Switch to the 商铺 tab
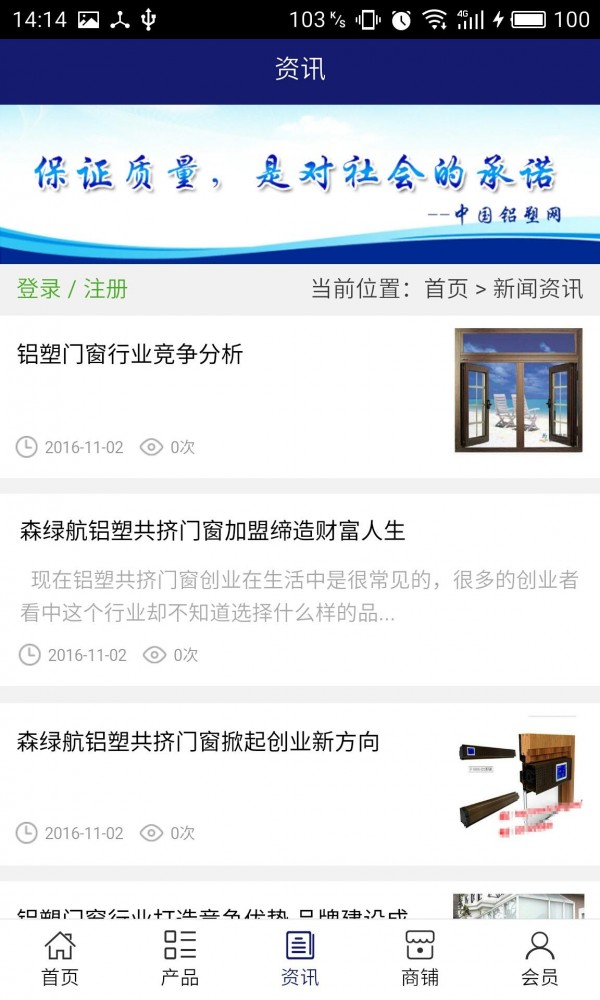The height and width of the screenshot is (1000, 600). pos(420,958)
